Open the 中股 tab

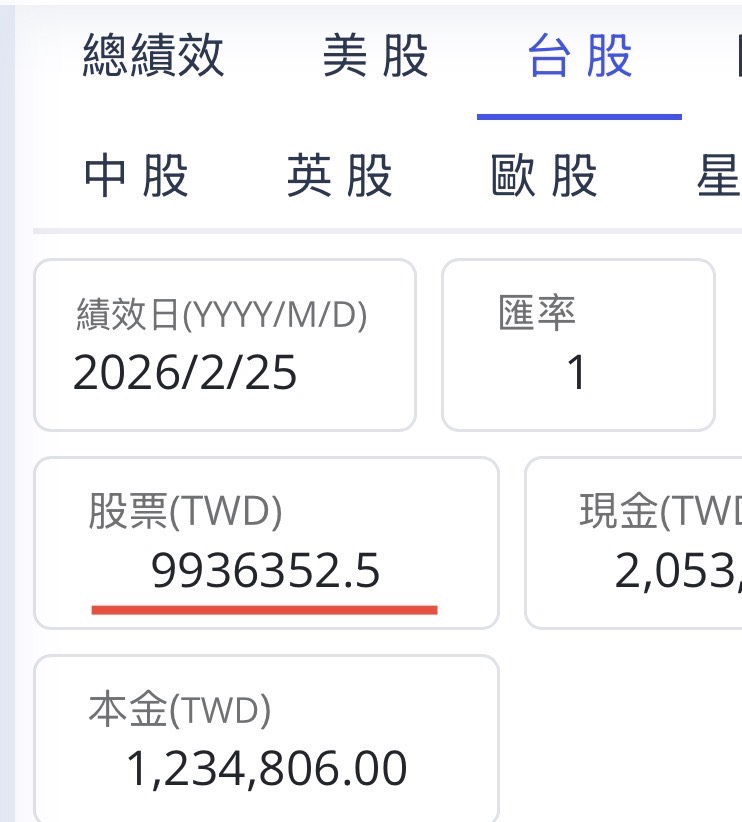point(136,177)
